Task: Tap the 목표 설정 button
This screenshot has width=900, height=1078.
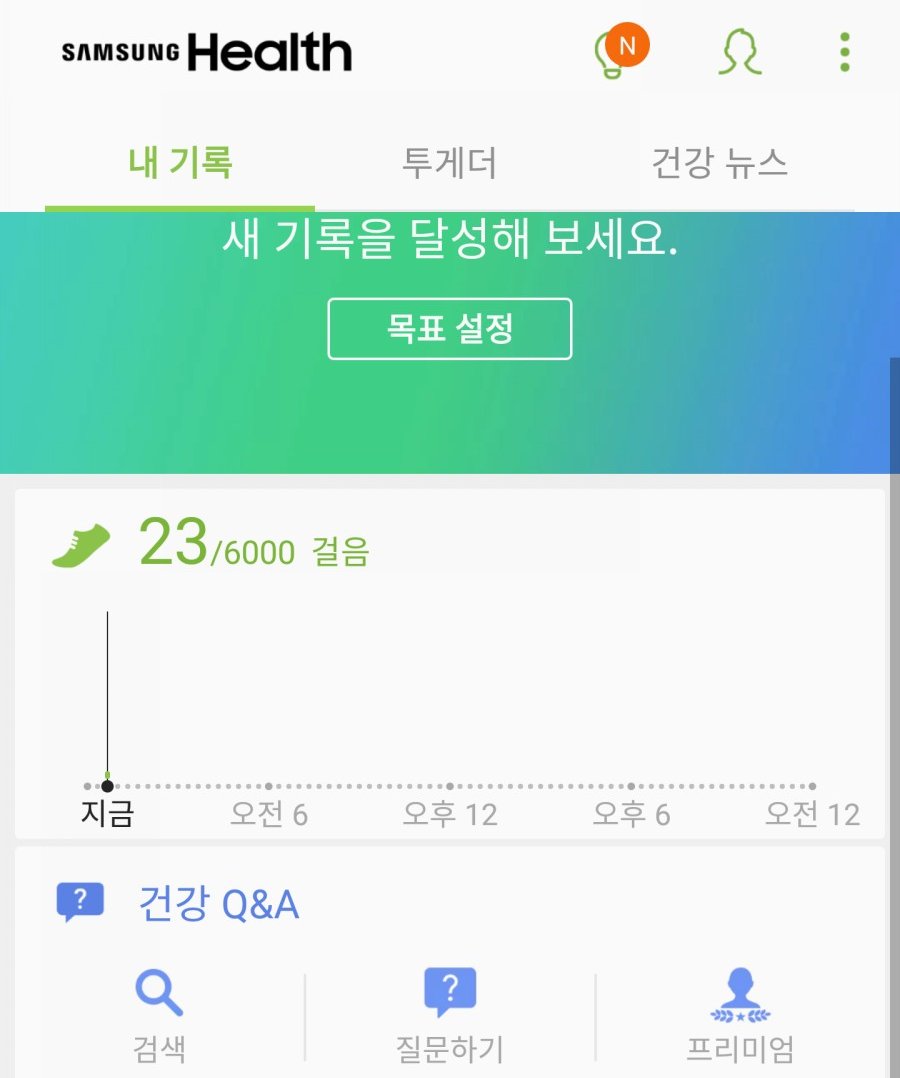Action: click(x=449, y=329)
